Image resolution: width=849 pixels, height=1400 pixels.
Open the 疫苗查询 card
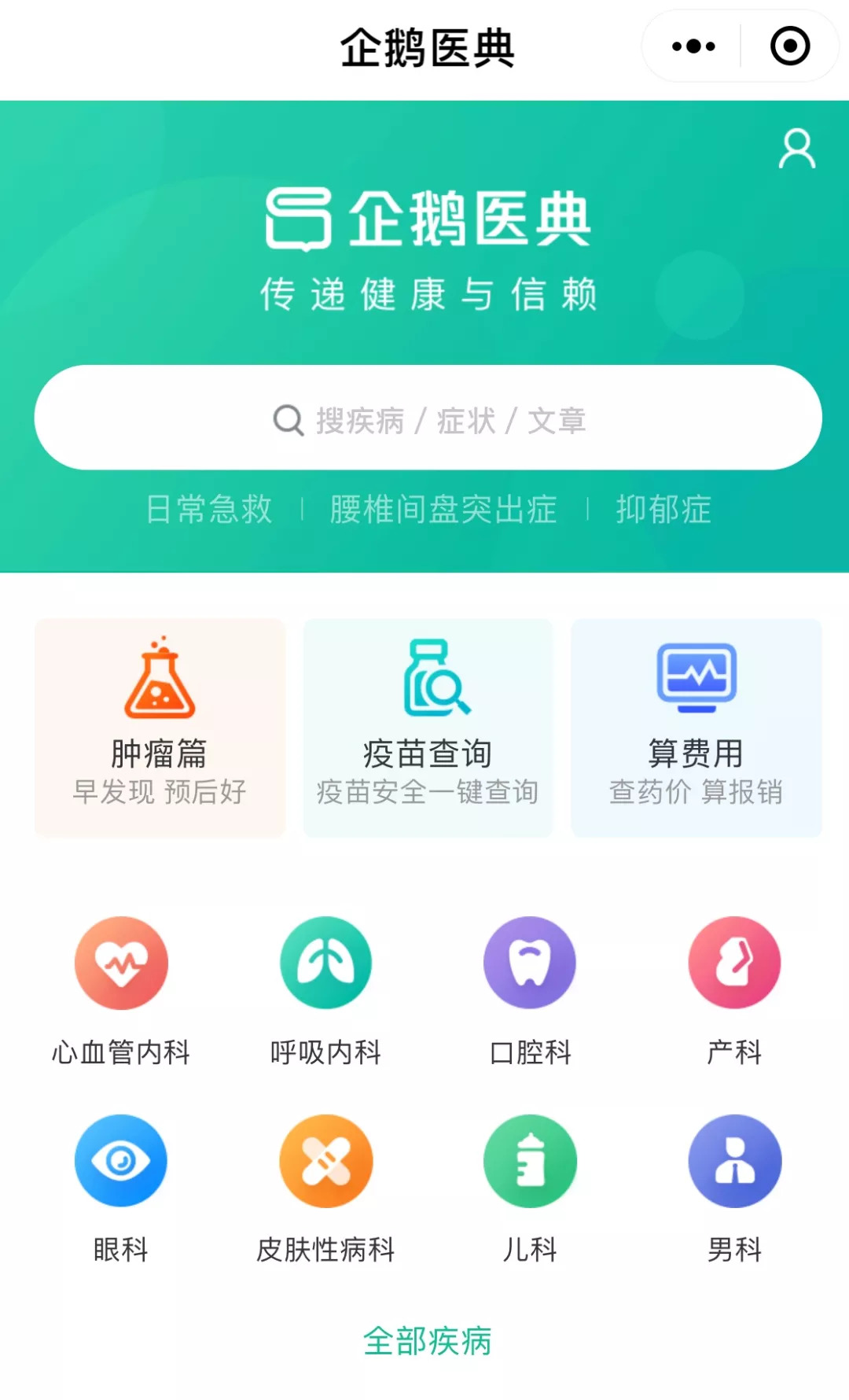pos(428,728)
